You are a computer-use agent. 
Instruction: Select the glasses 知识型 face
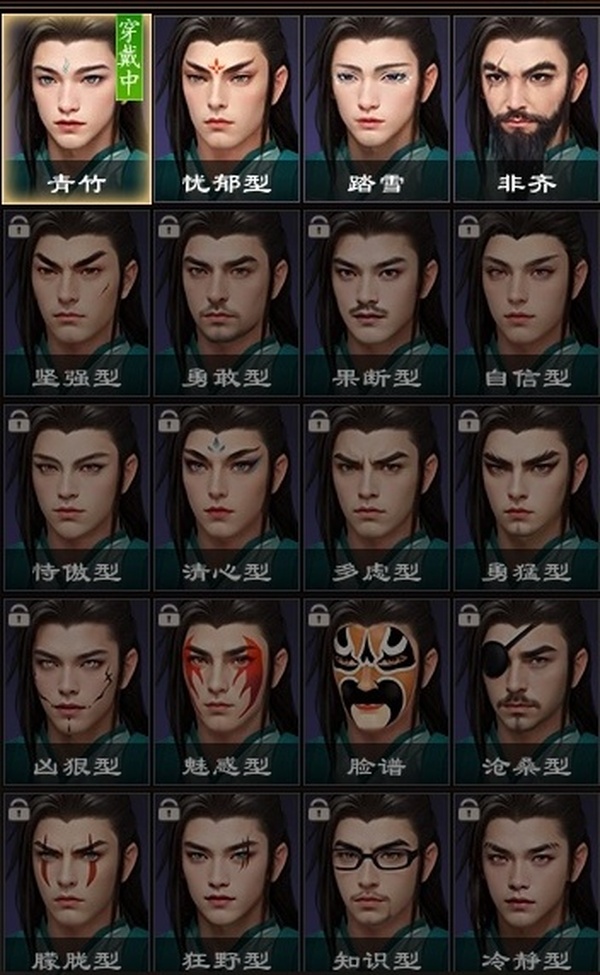tap(377, 884)
